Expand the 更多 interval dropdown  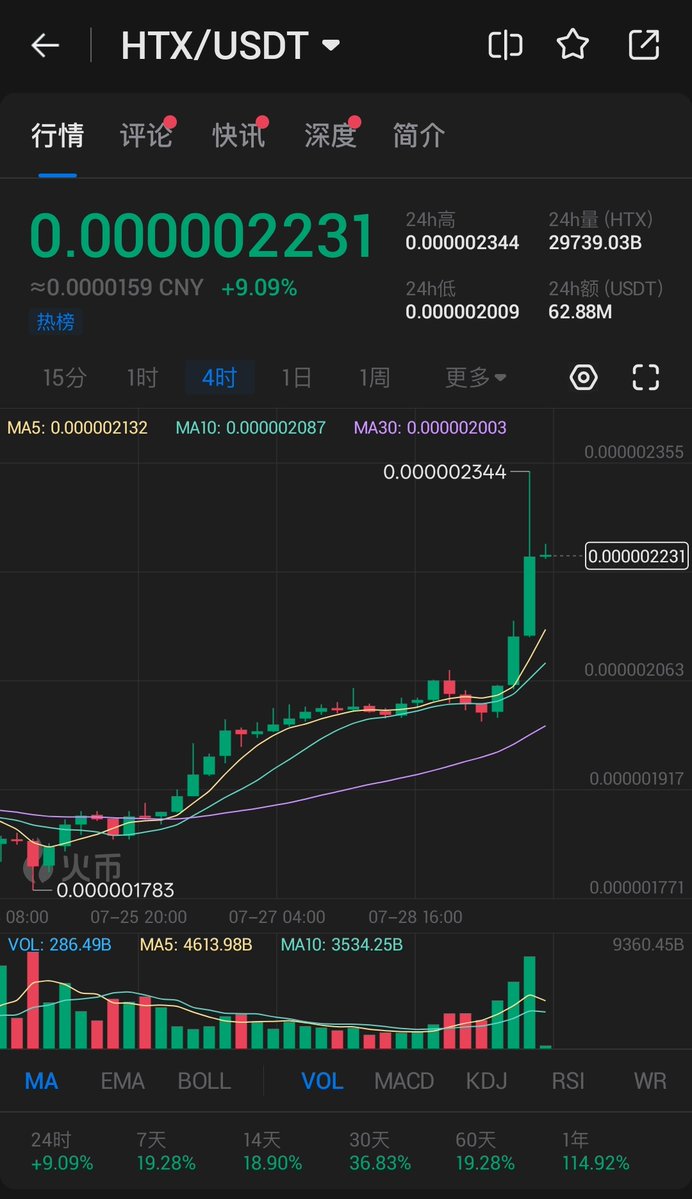coord(475,378)
